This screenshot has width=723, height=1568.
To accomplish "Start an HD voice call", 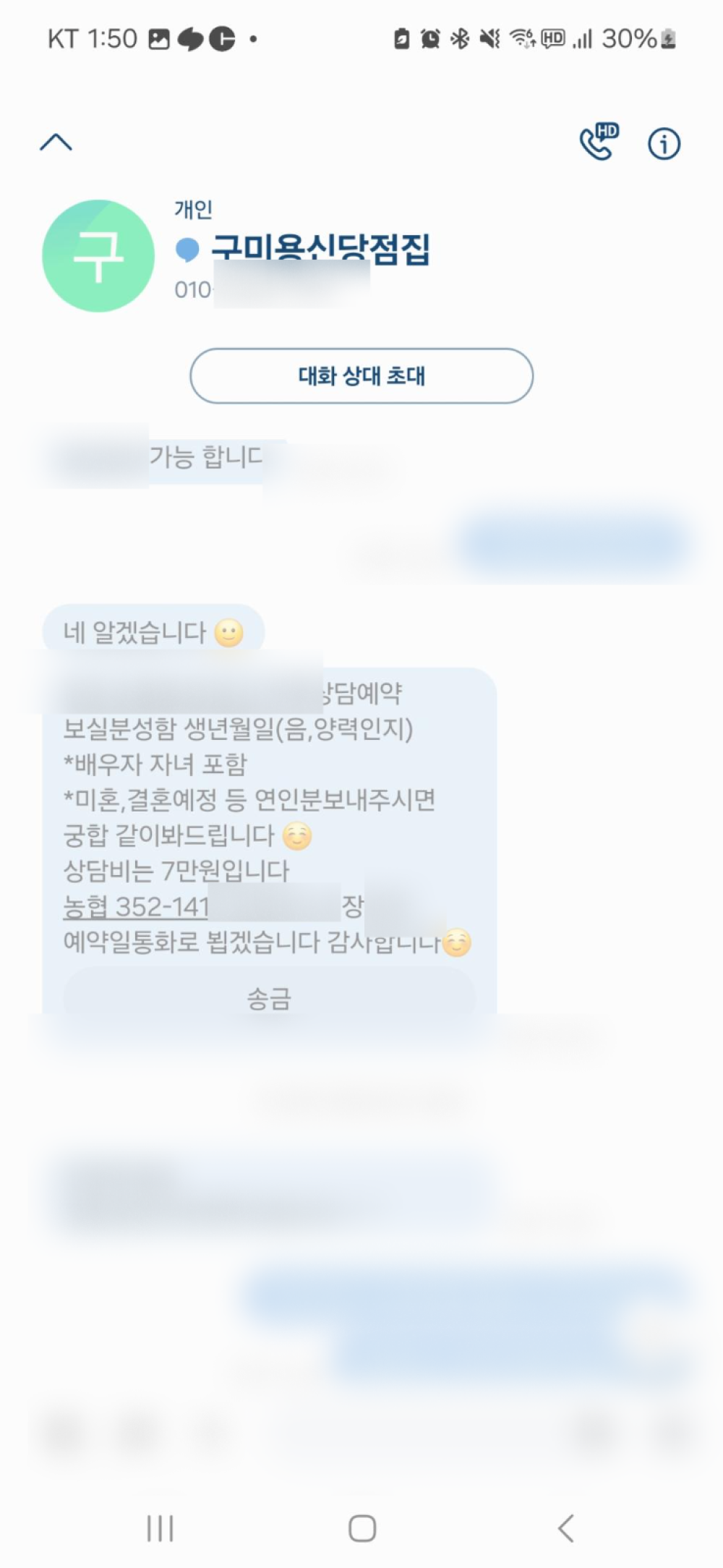I will [599, 142].
